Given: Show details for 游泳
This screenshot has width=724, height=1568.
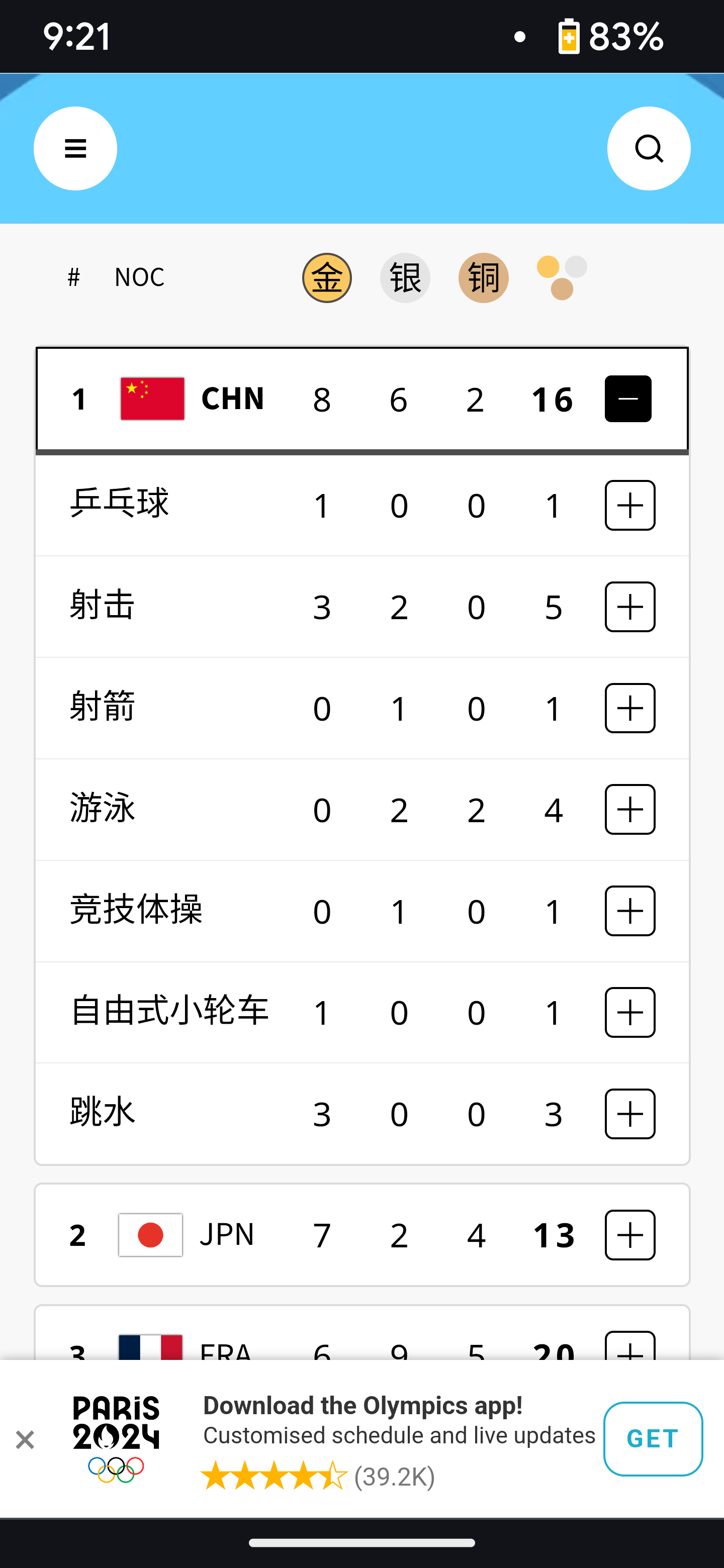Looking at the screenshot, I should pos(629,810).
